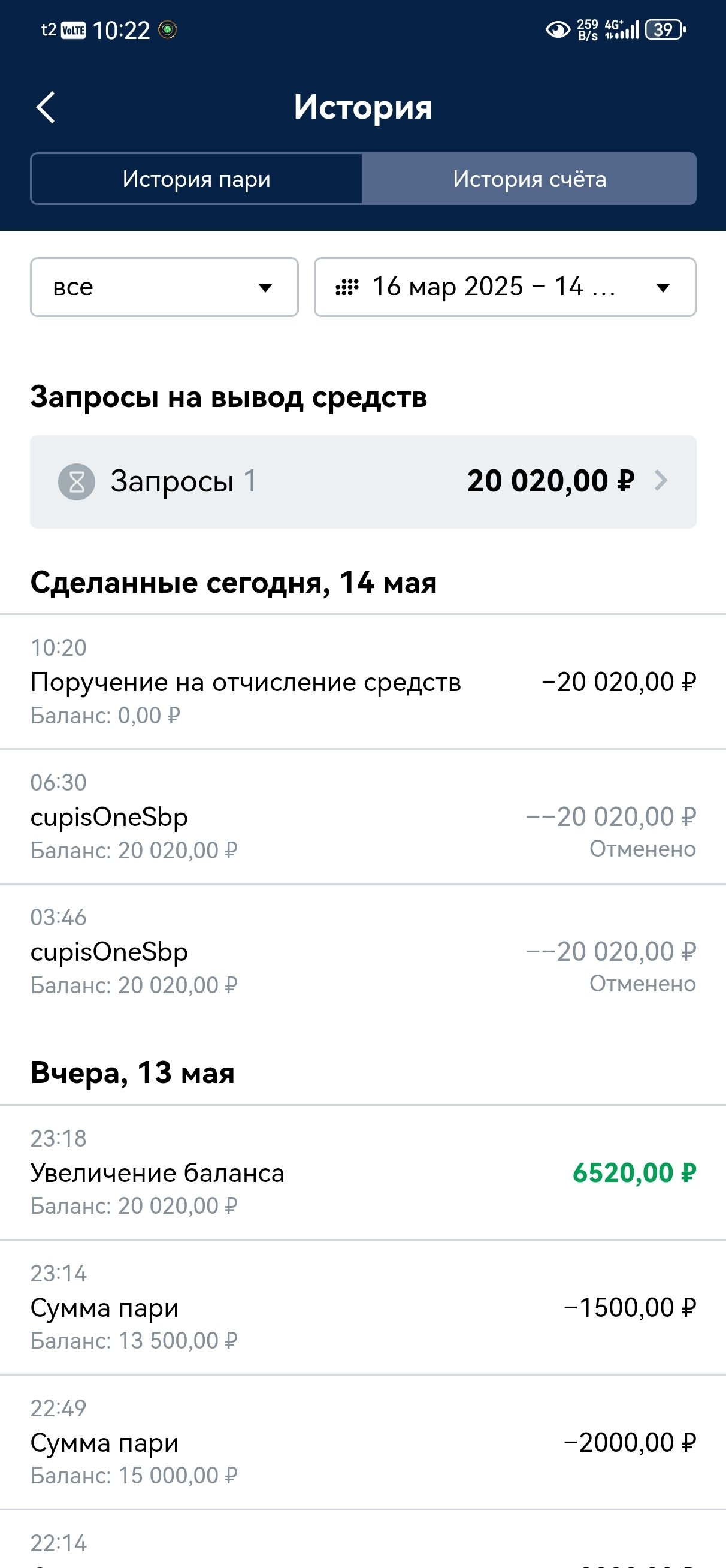Go back from the История screen
Screen dimensions: 726x1568
46,108
